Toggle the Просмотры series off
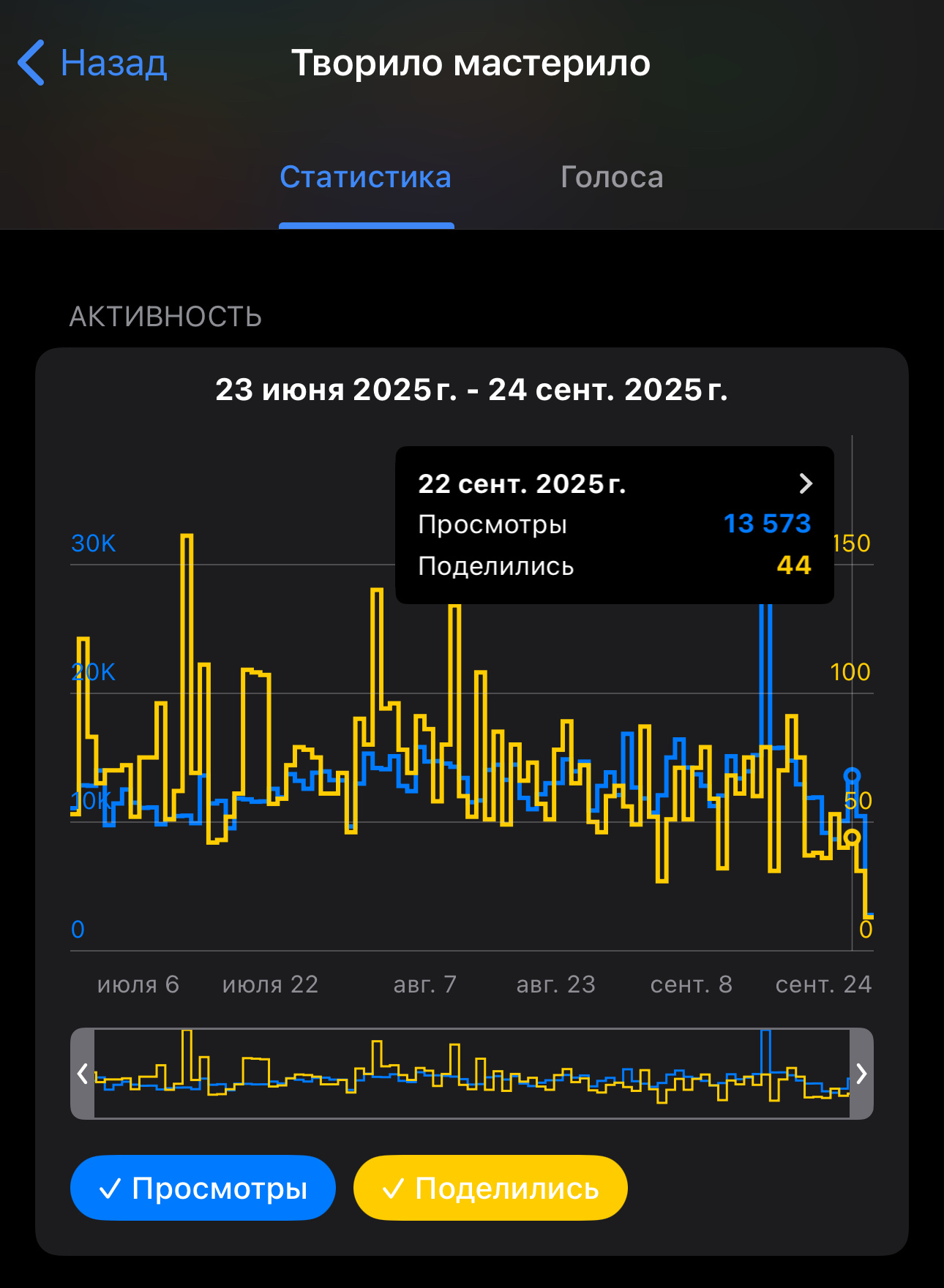The height and width of the screenshot is (1288, 944). pyautogui.click(x=203, y=1188)
